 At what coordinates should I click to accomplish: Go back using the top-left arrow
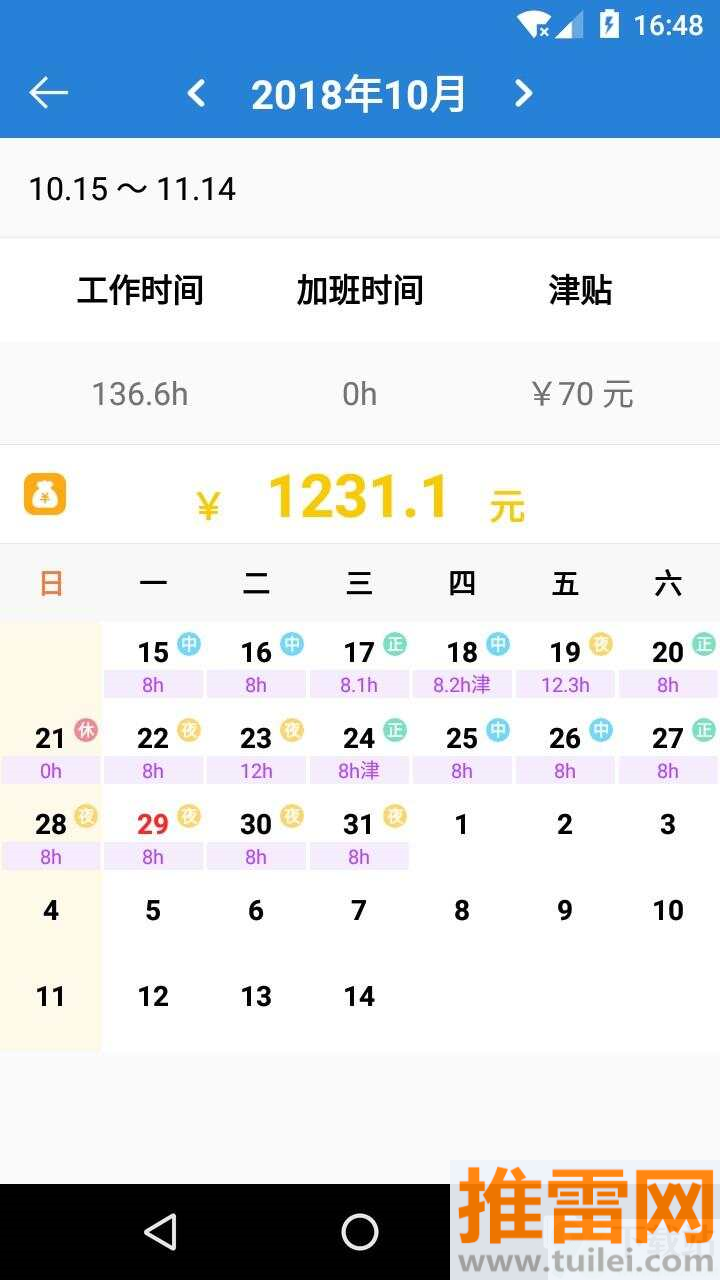point(48,93)
